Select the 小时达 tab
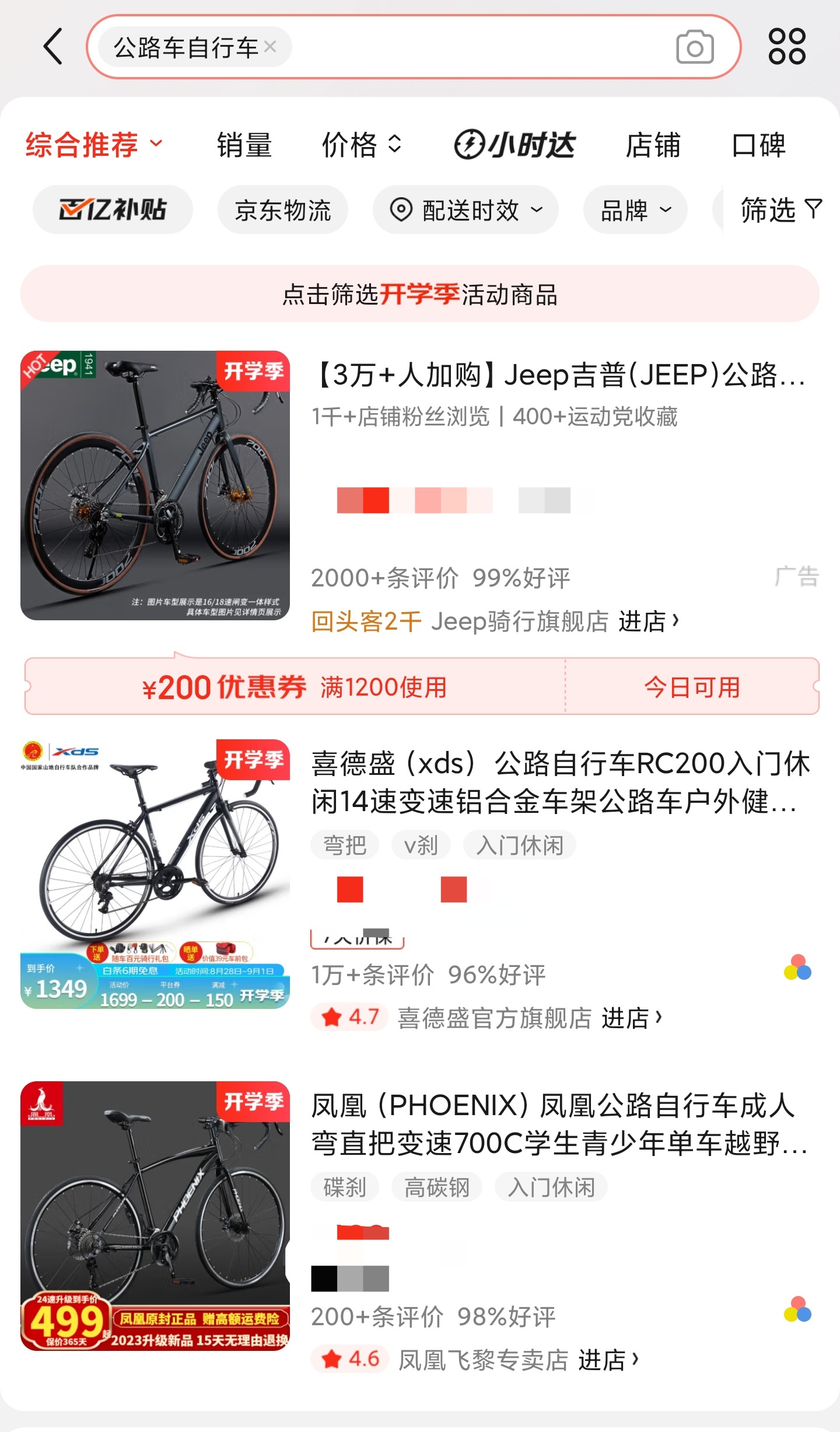 514,145
